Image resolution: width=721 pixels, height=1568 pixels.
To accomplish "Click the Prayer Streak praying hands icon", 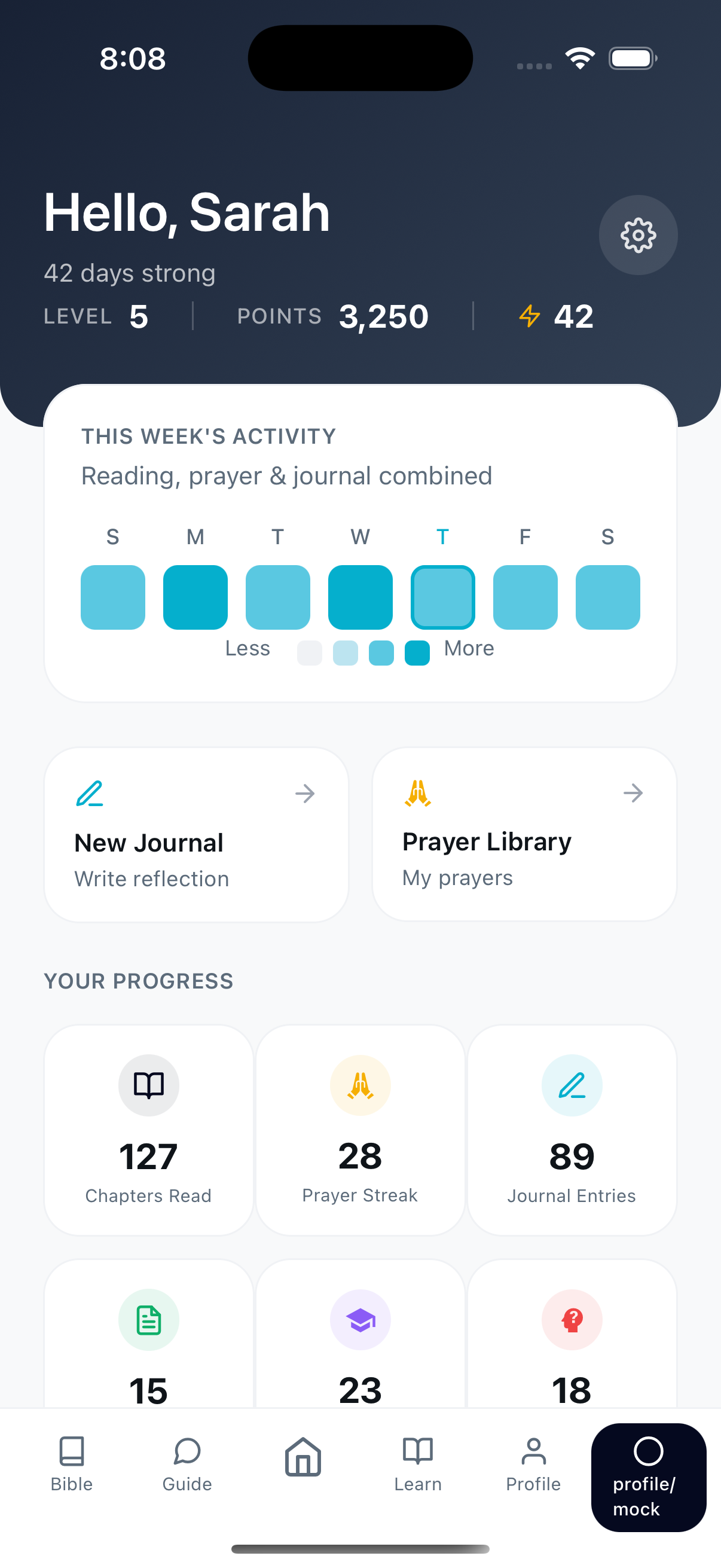I will (360, 1085).
